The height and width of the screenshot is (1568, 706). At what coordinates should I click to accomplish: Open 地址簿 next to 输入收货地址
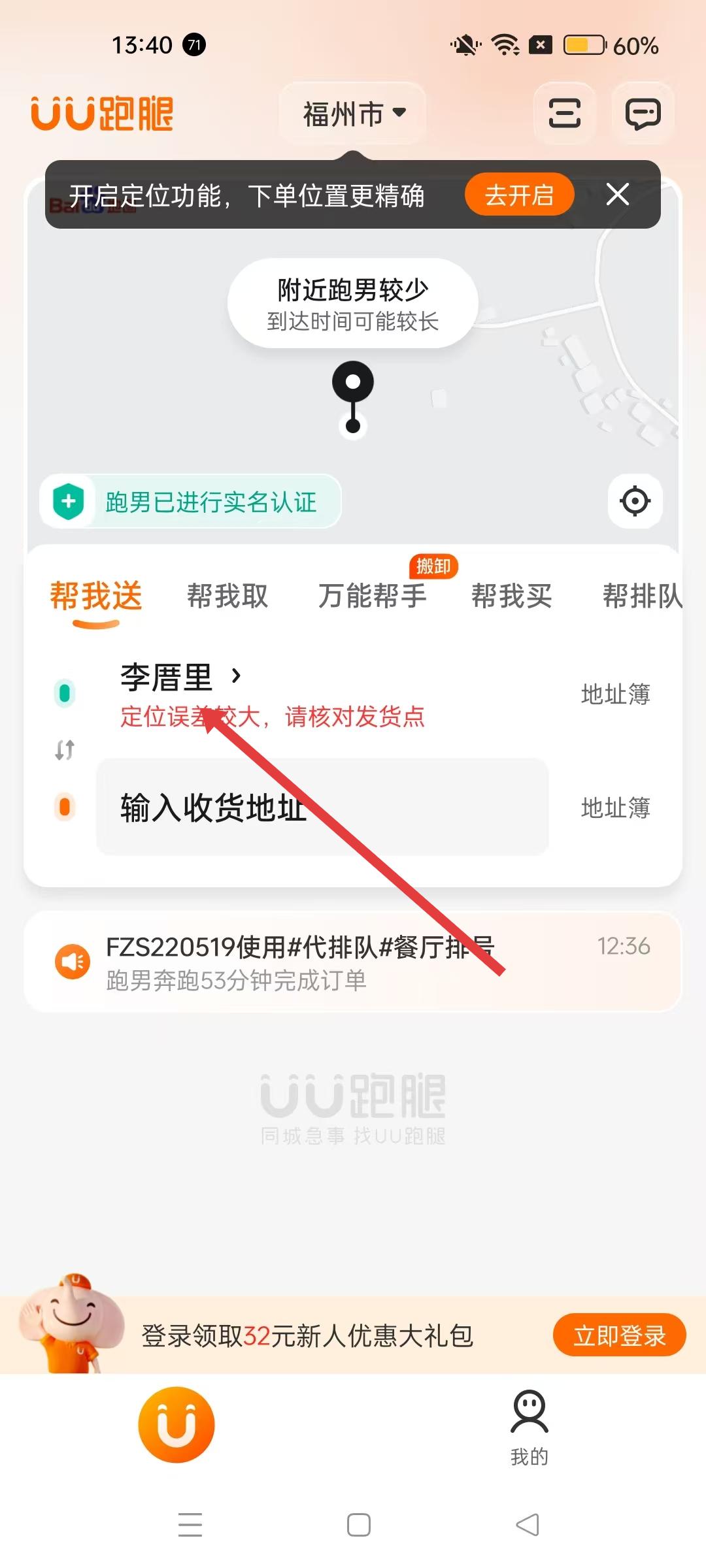pyautogui.click(x=615, y=808)
